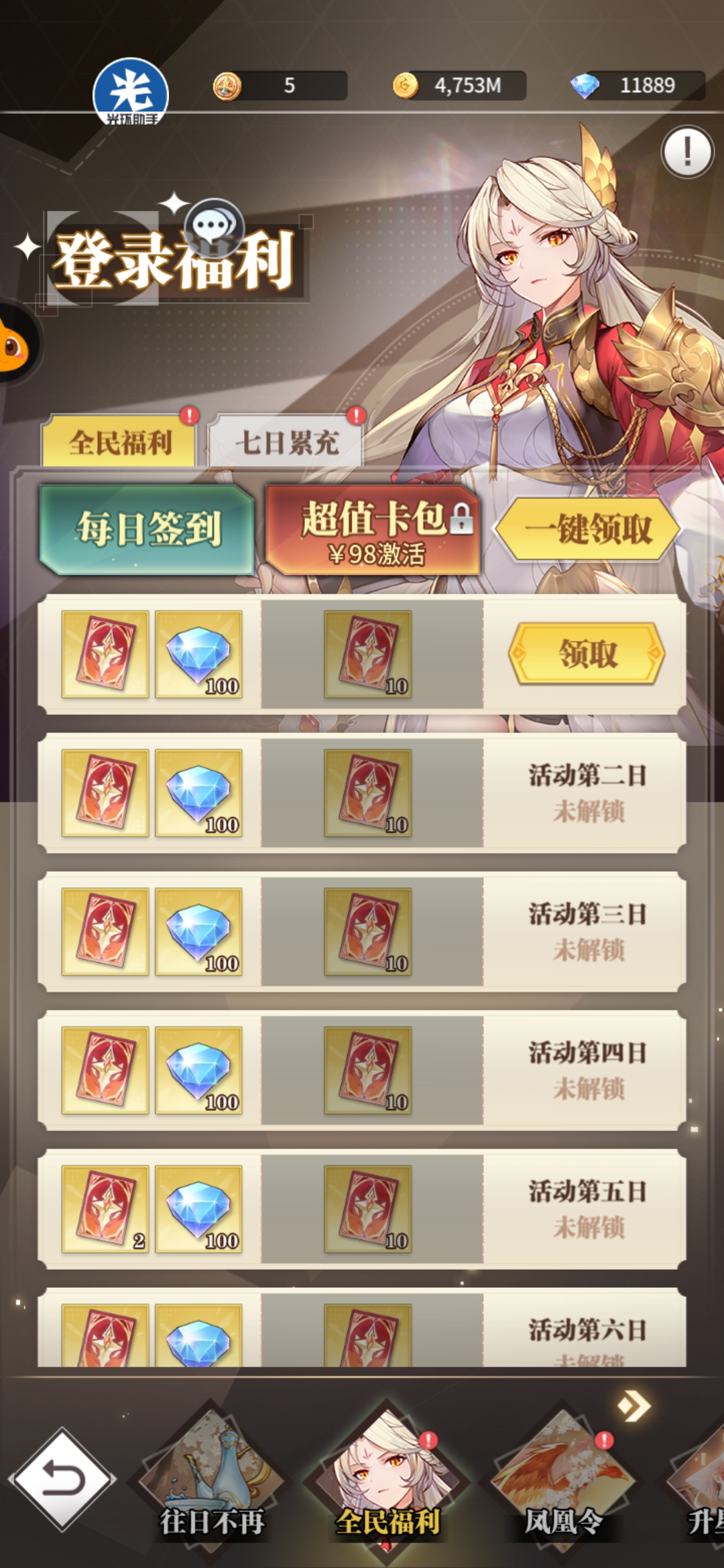Select 全民福利 in the bottom event bar
Image resolution: width=724 pixels, height=1568 pixels.
(387, 1474)
